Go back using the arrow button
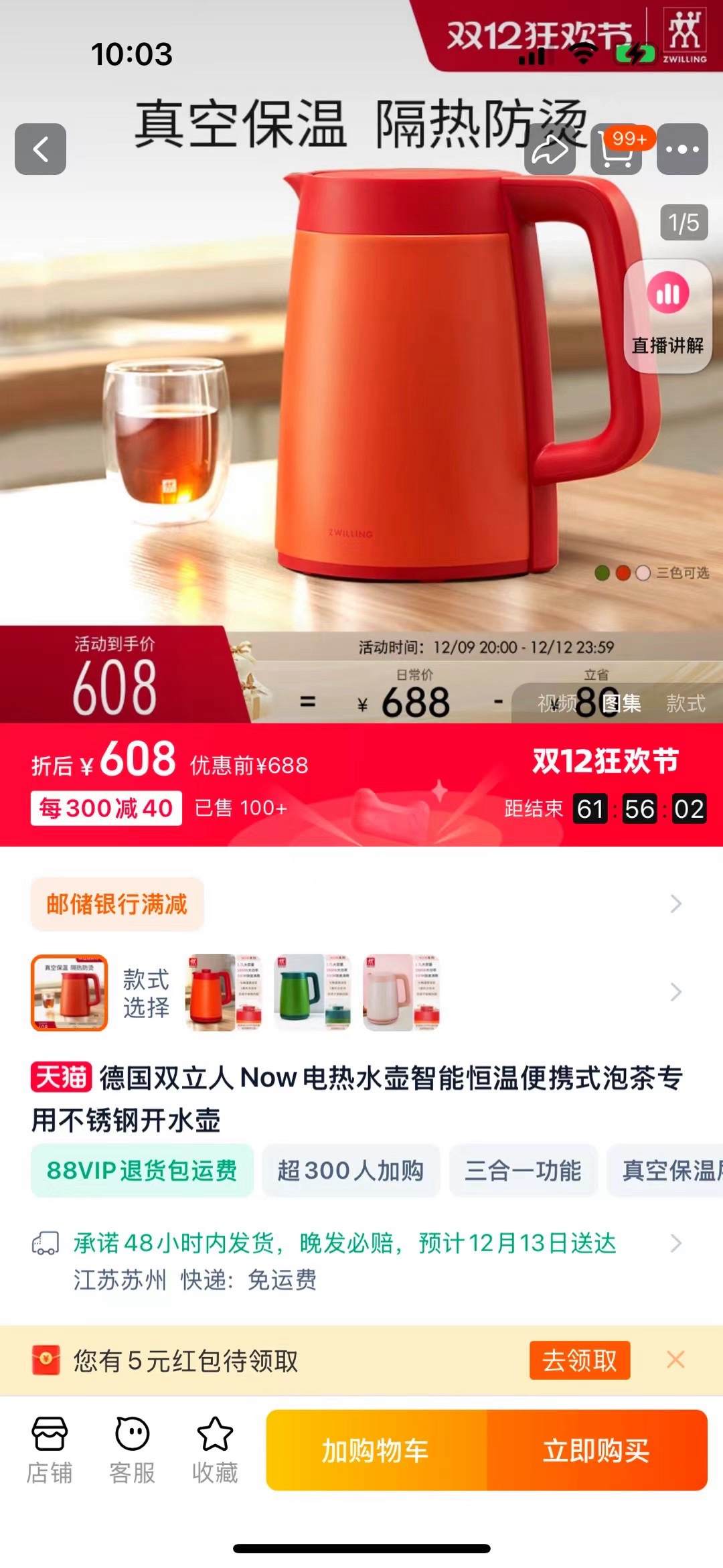Image resolution: width=723 pixels, height=1568 pixels. [40, 149]
